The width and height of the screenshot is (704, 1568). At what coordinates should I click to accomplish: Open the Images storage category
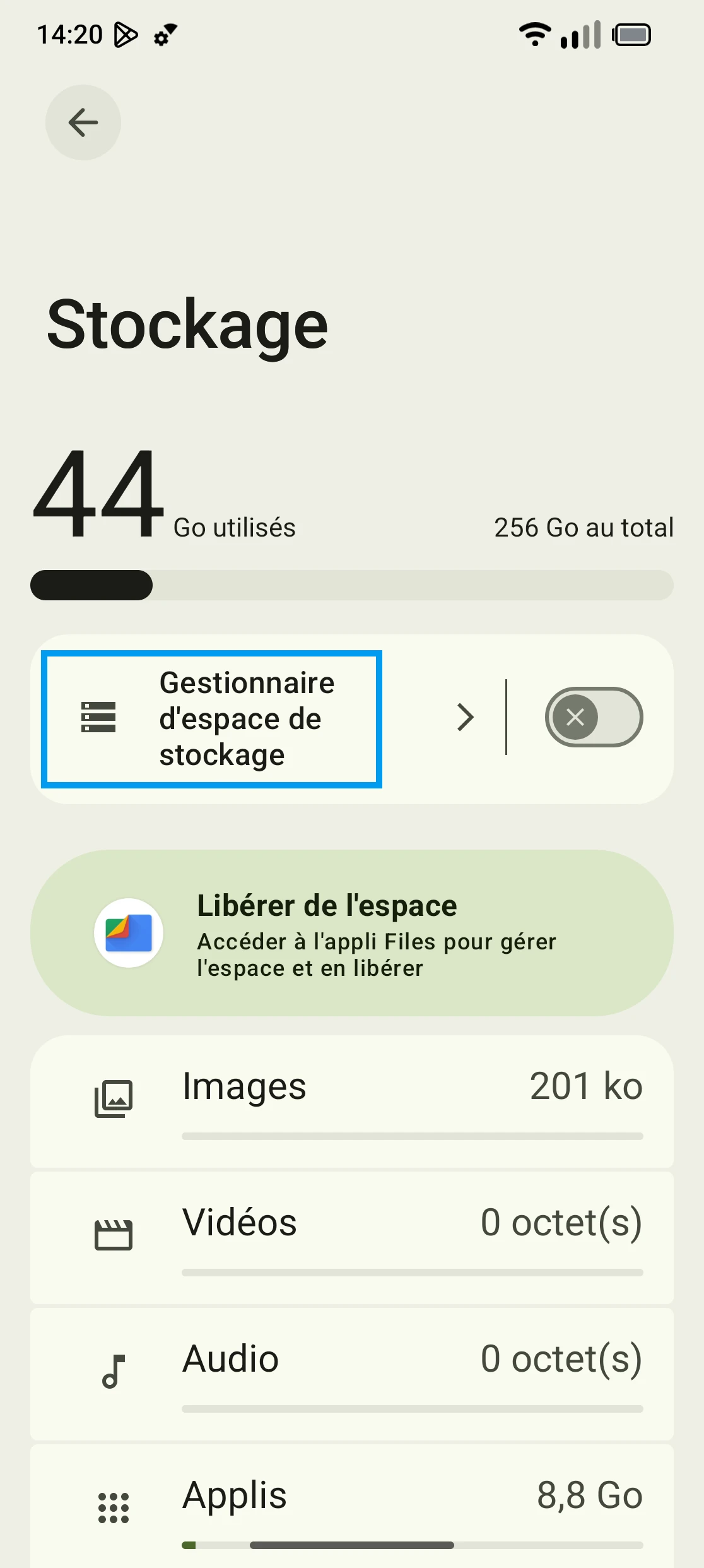[x=351, y=1100]
